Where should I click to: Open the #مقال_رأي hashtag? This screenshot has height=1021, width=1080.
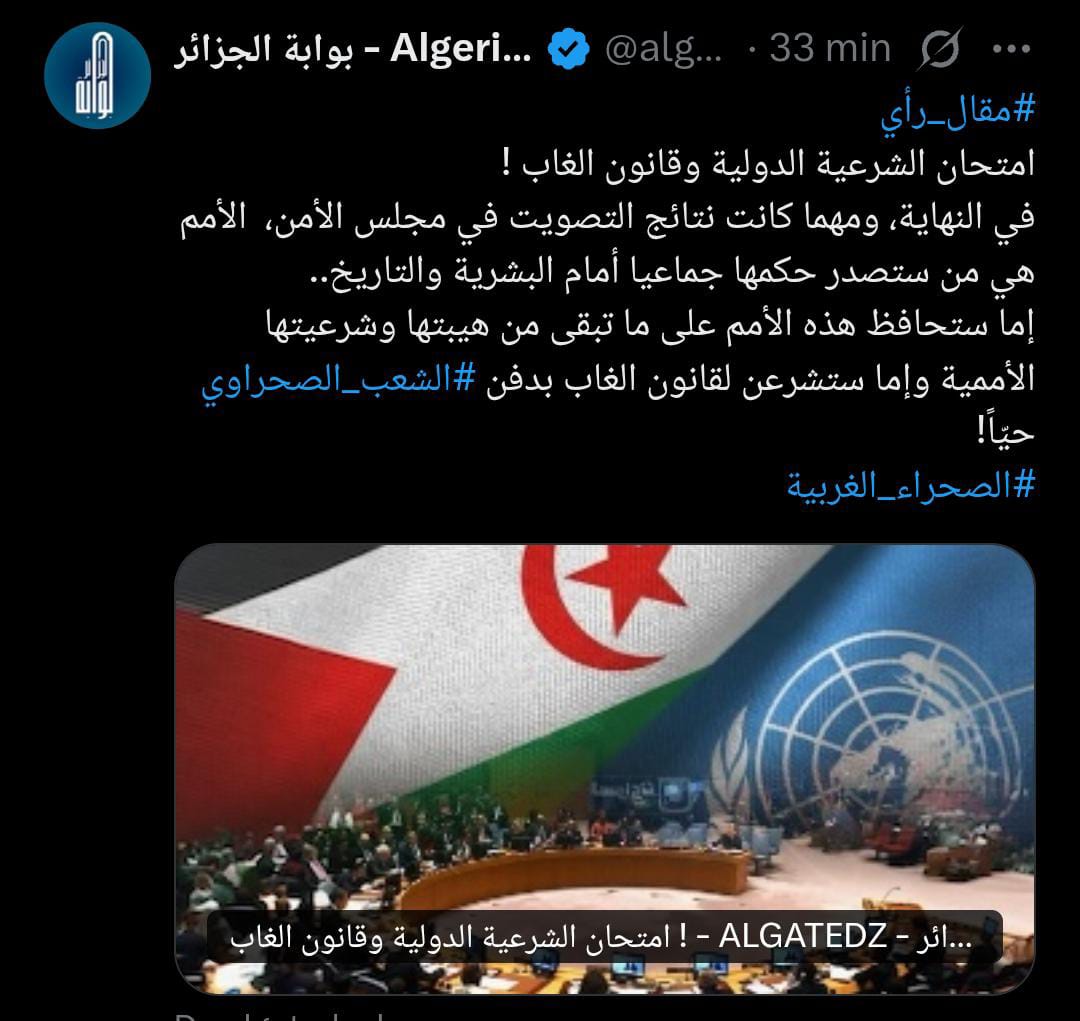[x=956, y=110]
